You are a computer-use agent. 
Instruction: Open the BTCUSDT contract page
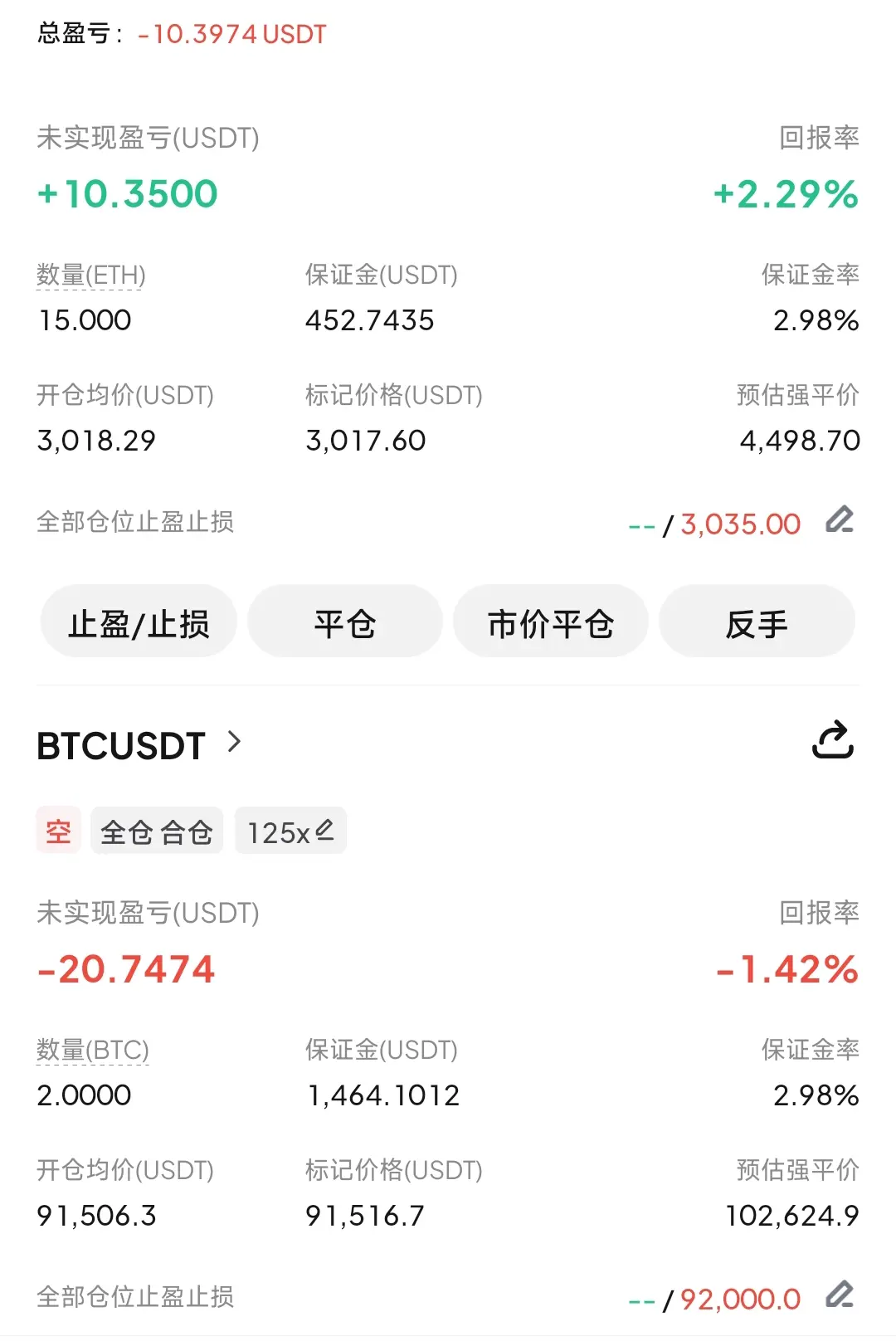tap(139, 745)
